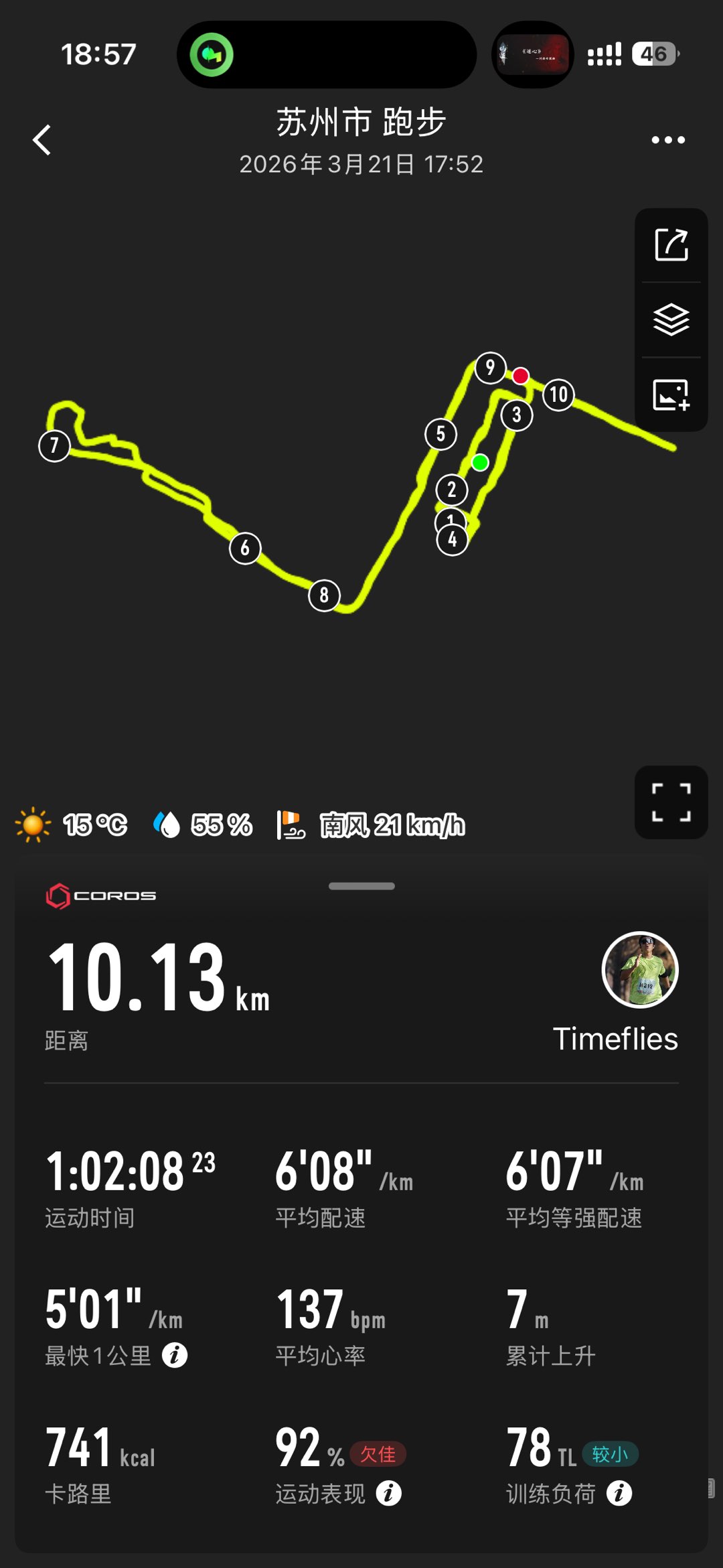
Task: Expand the map to fullscreen
Action: pyautogui.click(x=671, y=802)
